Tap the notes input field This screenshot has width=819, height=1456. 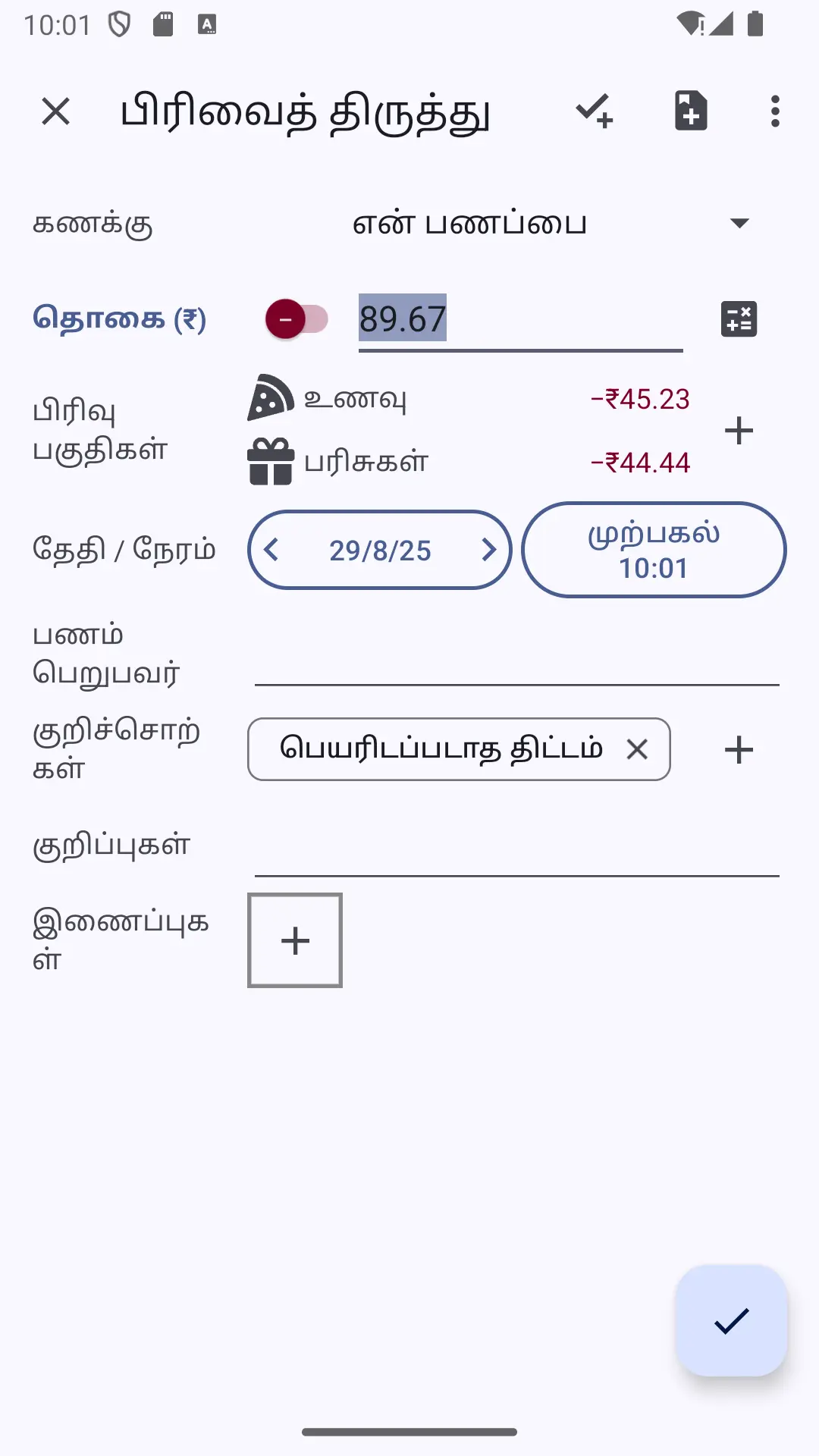[x=517, y=848]
